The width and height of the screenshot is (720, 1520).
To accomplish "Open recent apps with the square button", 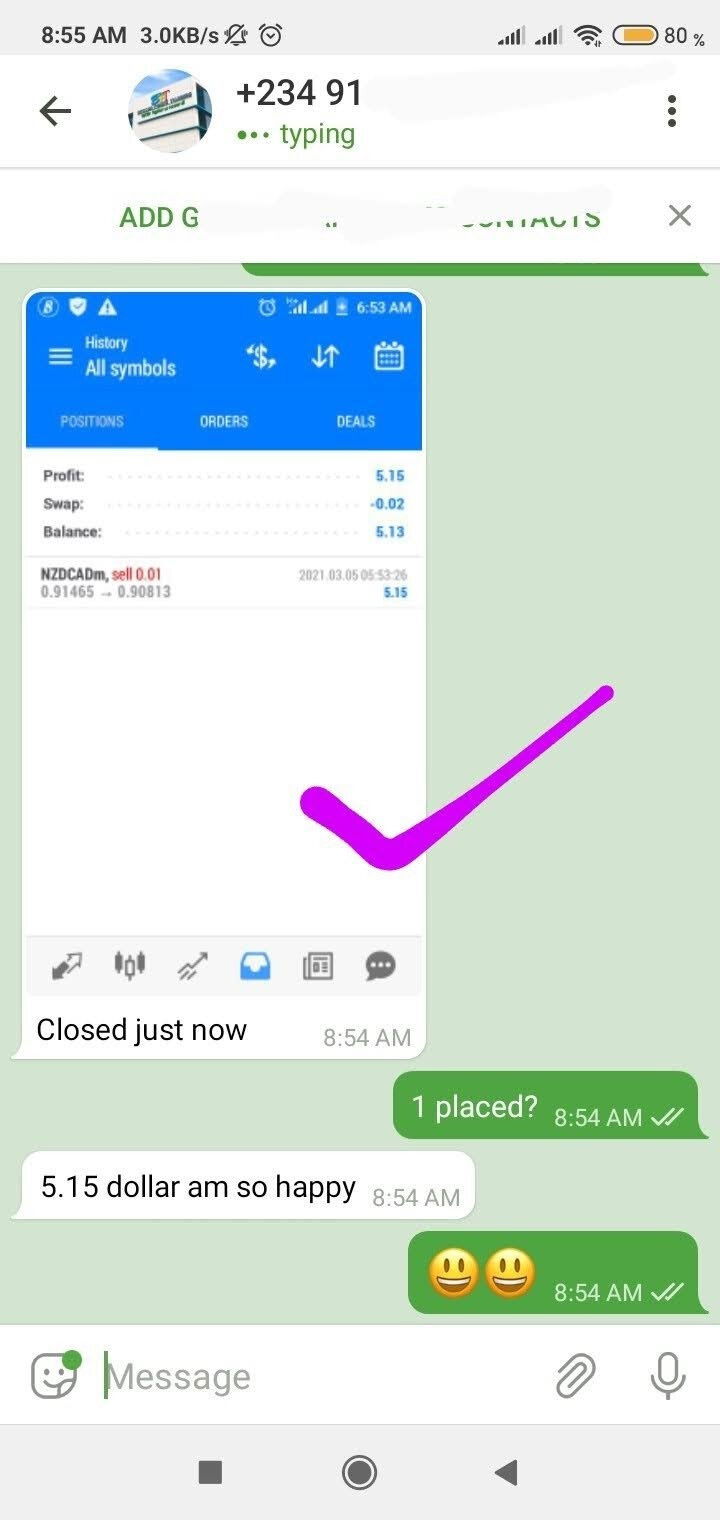I will (210, 1472).
